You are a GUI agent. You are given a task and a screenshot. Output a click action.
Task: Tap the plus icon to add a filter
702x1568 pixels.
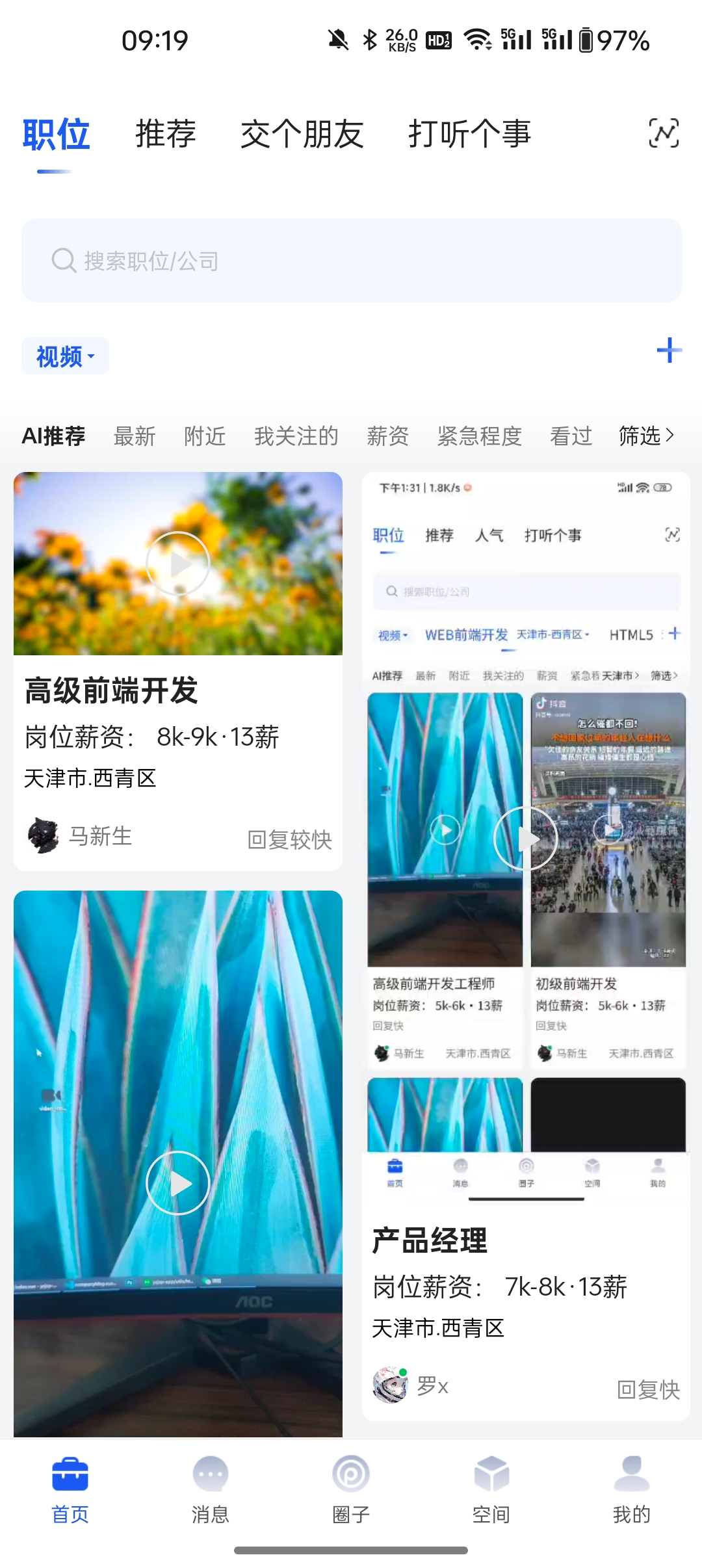coord(668,351)
